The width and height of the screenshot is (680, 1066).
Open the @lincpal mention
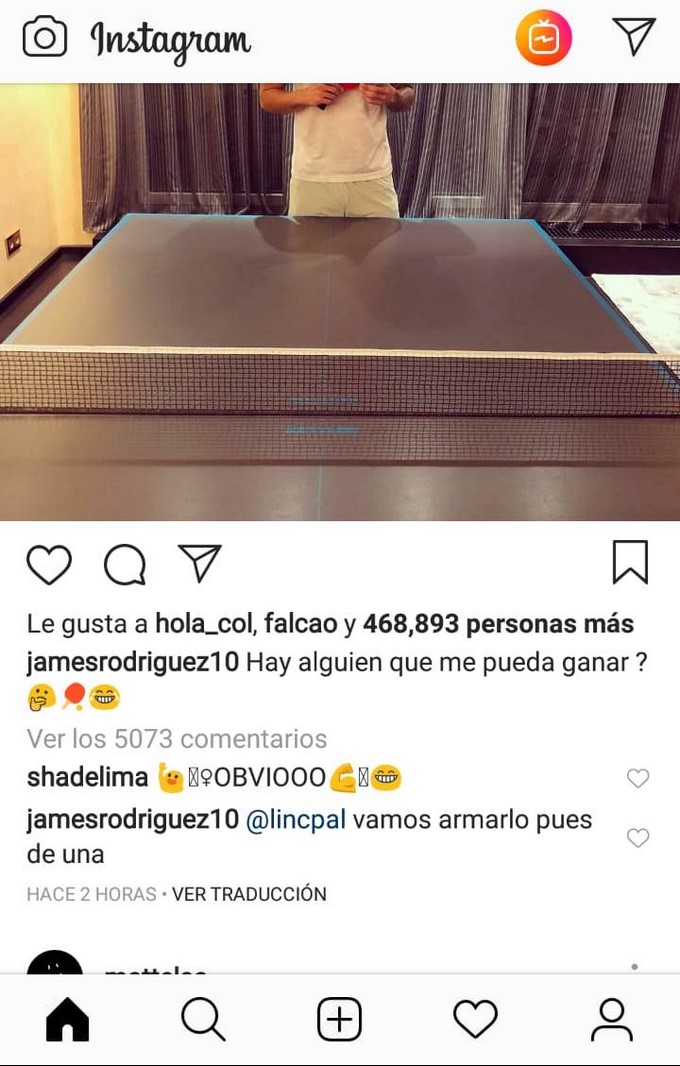(x=295, y=820)
